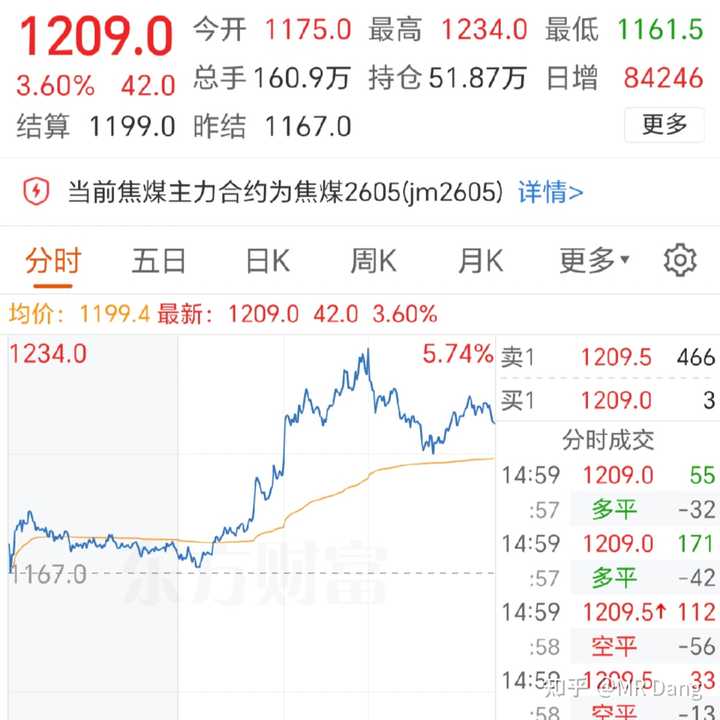Tap the 更多 button beside 昨结
Screen dimensions: 720x720
click(664, 125)
